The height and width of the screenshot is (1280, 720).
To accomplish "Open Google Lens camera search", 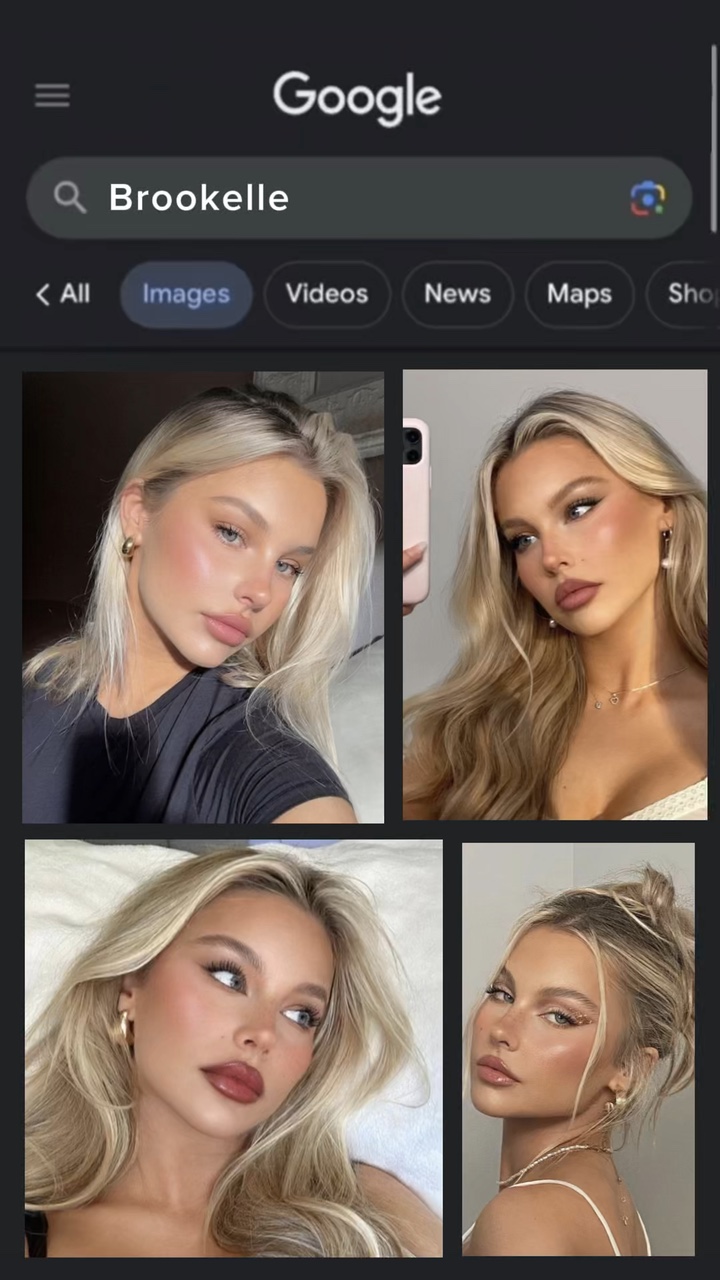I will 647,198.
